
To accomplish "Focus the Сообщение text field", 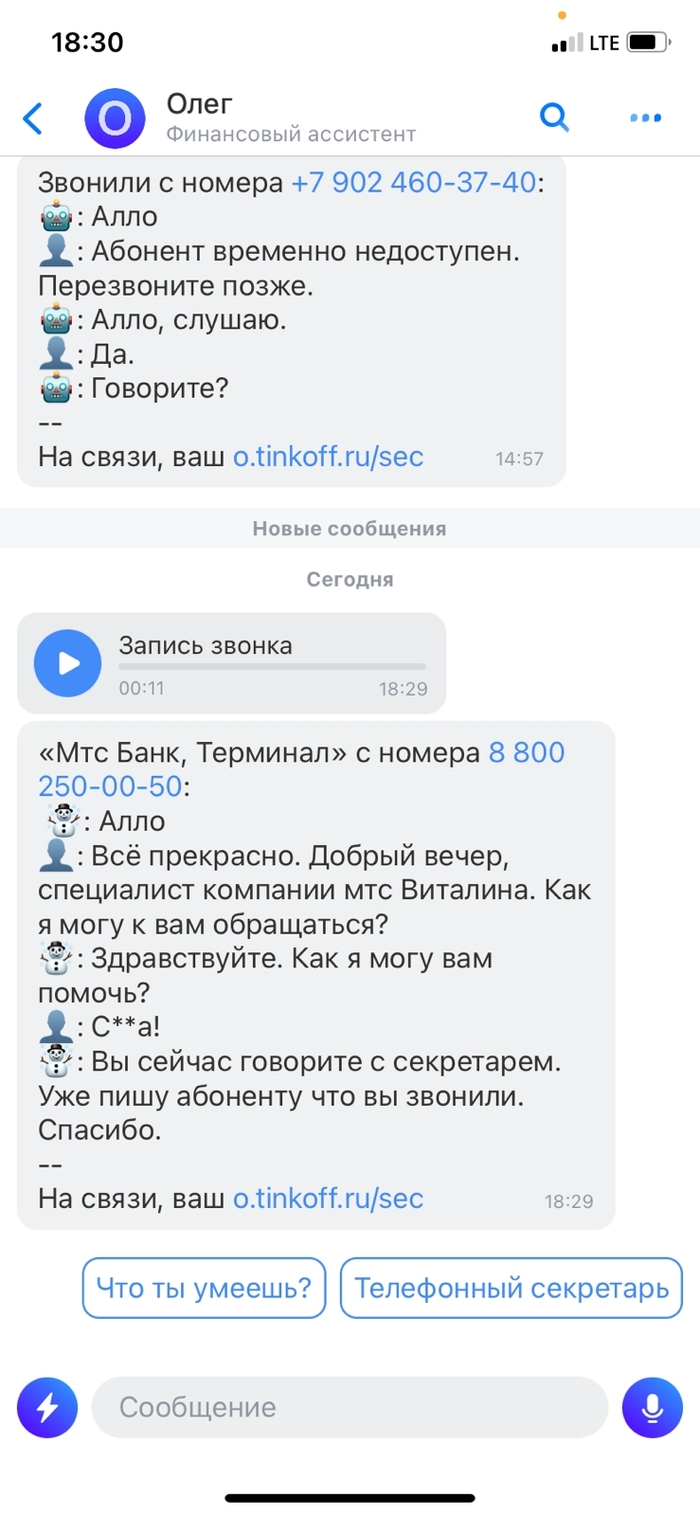I will point(350,1407).
